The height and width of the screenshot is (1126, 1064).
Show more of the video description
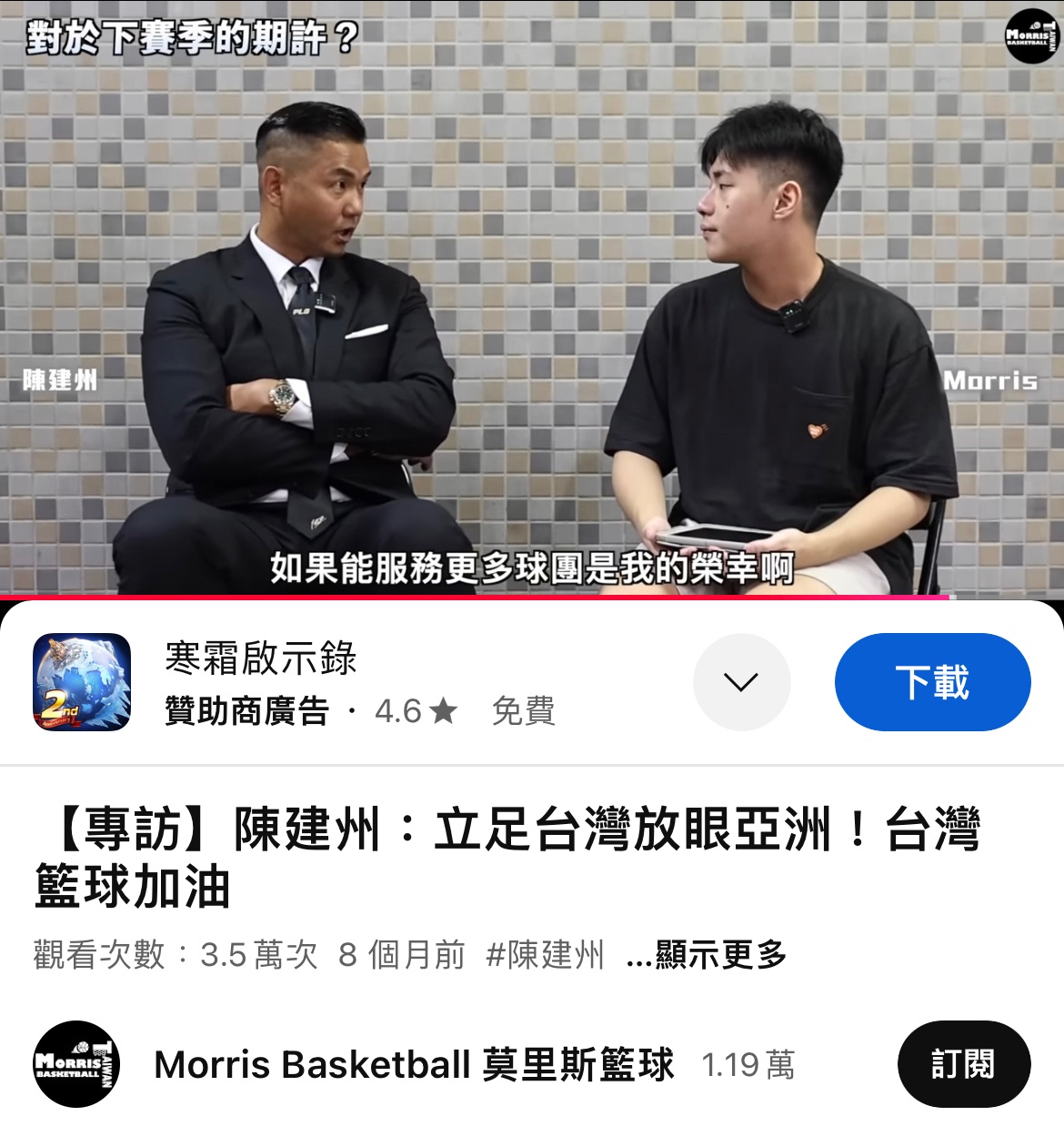tap(708, 955)
